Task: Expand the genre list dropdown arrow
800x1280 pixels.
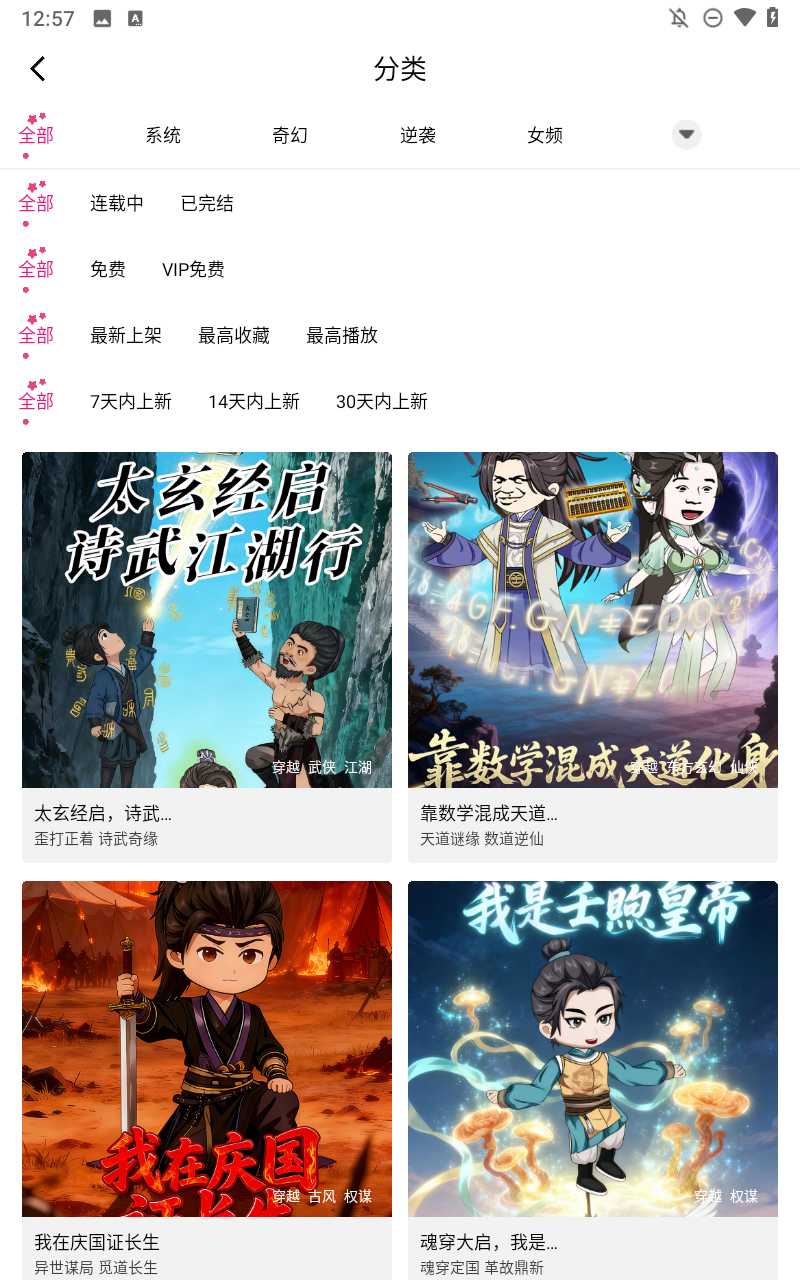Action: [x=686, y=134]
